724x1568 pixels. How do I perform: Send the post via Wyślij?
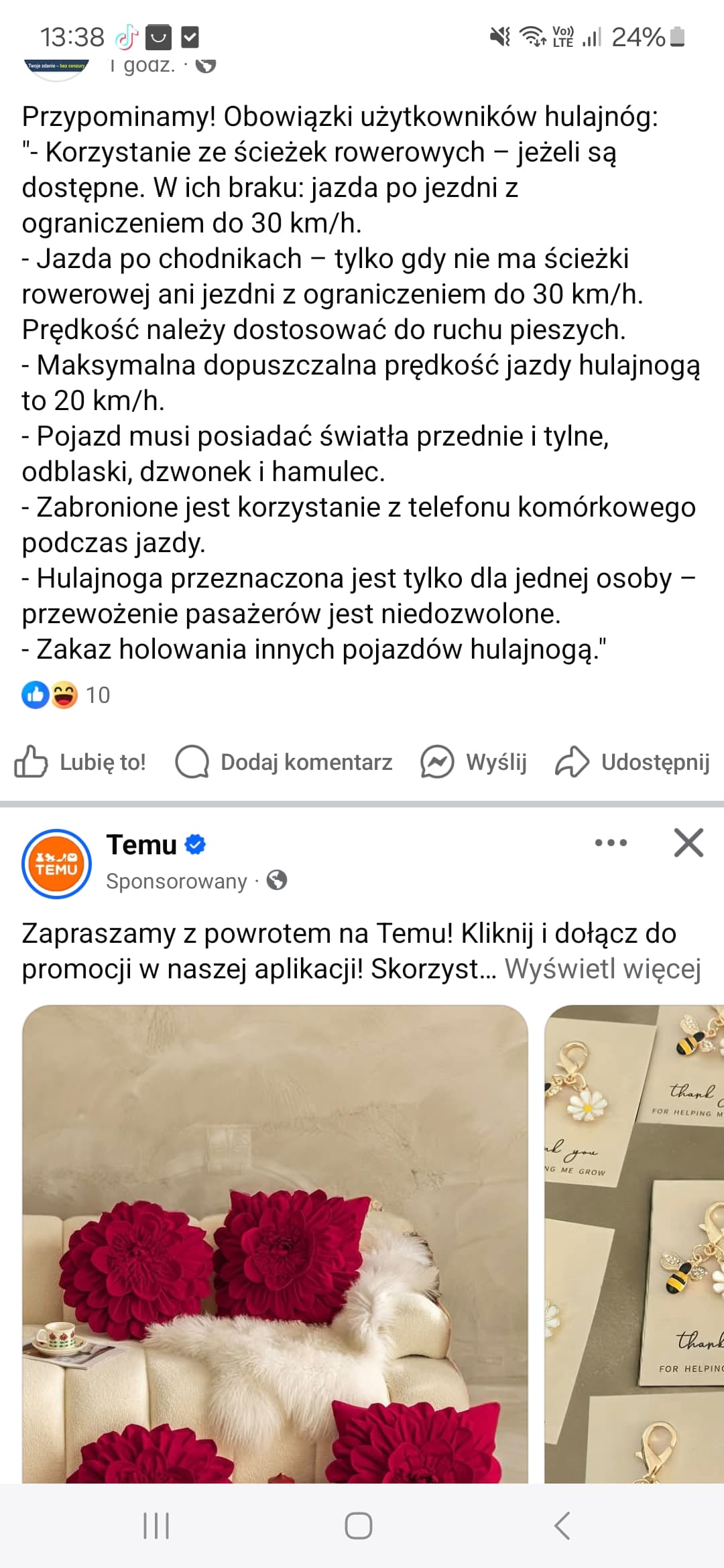point(474,763)
